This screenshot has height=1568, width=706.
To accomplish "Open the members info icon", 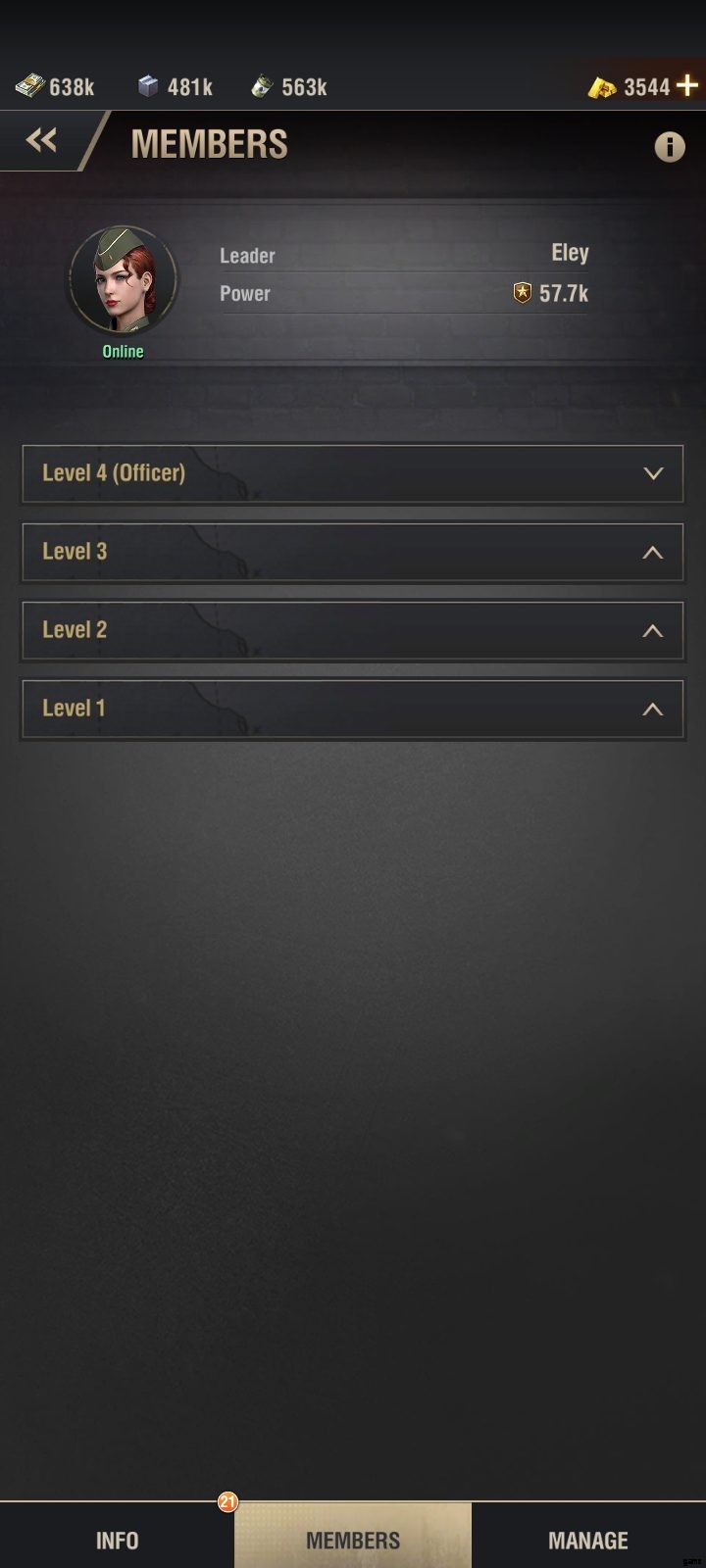I will pyautogui.click(x=670, y=147).
